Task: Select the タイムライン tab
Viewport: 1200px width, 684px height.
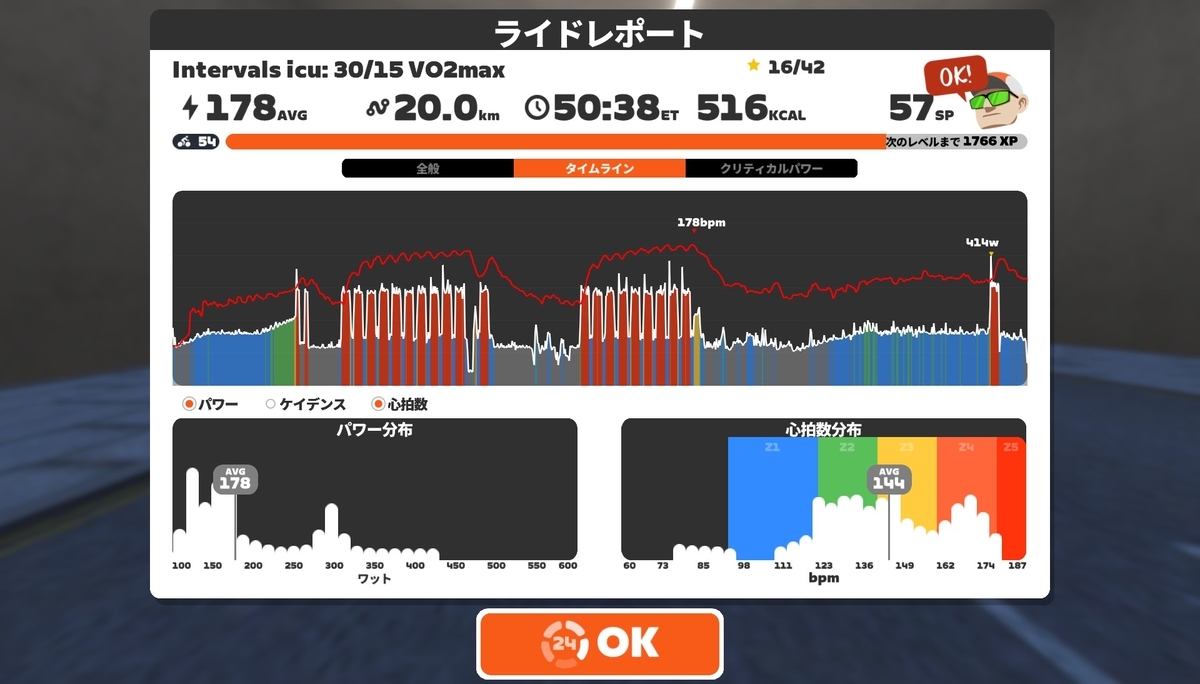Action: click(x=600, y=169)
